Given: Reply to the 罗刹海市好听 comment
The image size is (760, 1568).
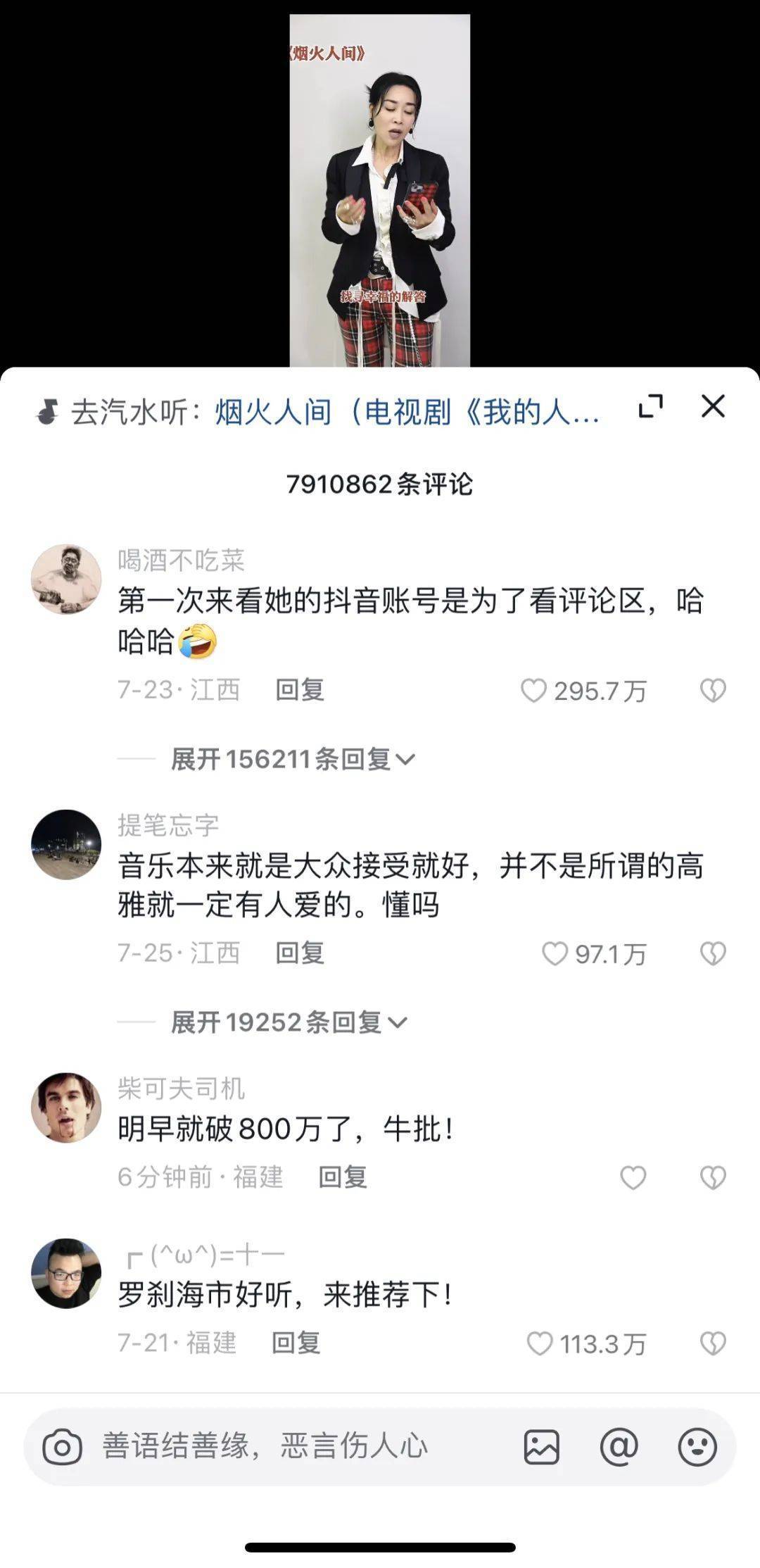Looking at the screenshot, I should click(x=296, y=1343).
